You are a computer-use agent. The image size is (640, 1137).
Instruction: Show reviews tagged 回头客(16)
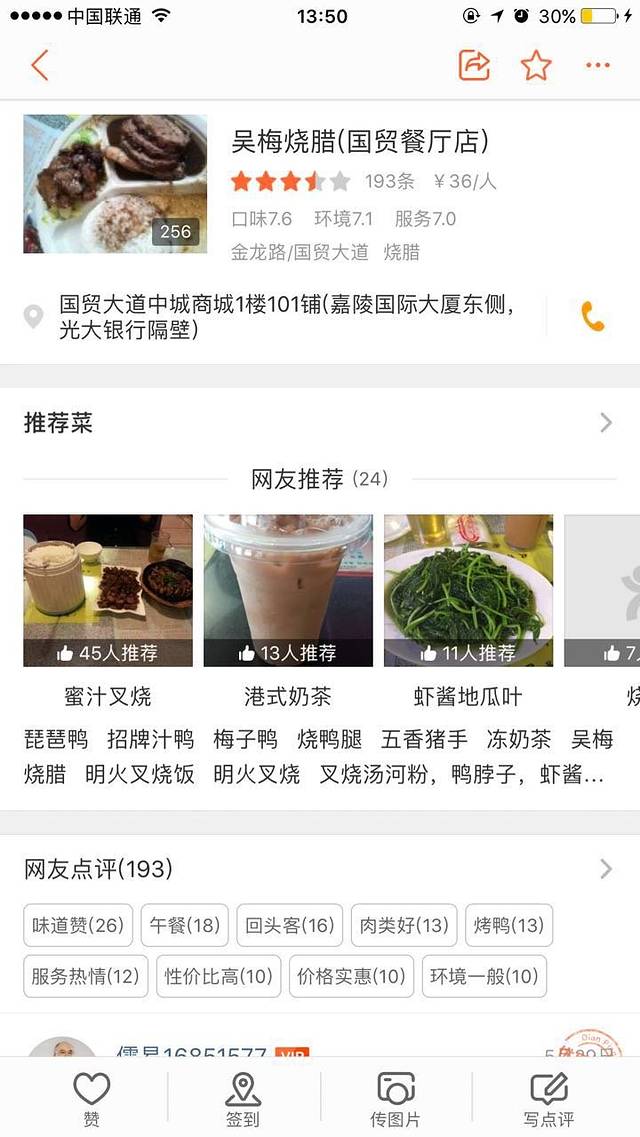(x=290, y=925)
